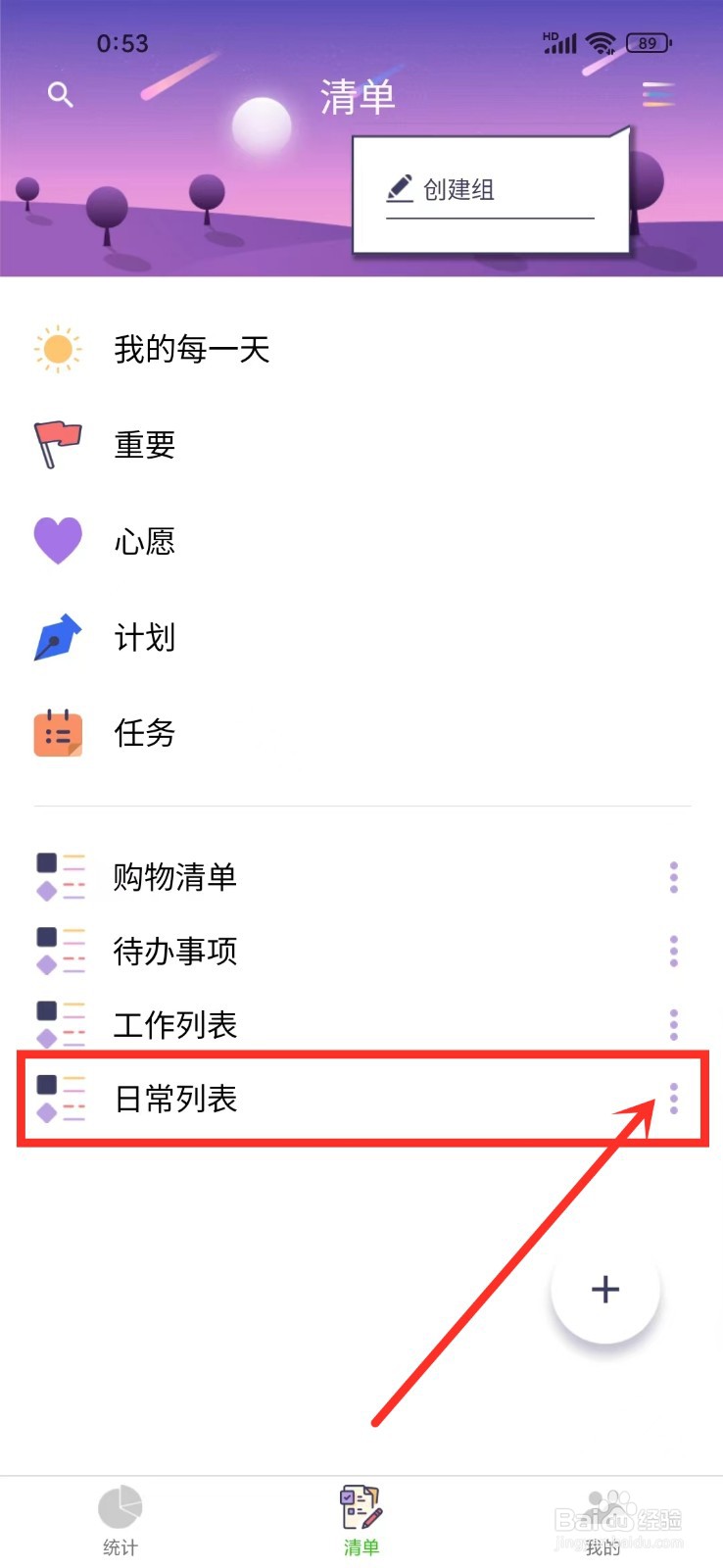Open the 重要 list entry
The image size is (723, 1568).
coord(144,443)
